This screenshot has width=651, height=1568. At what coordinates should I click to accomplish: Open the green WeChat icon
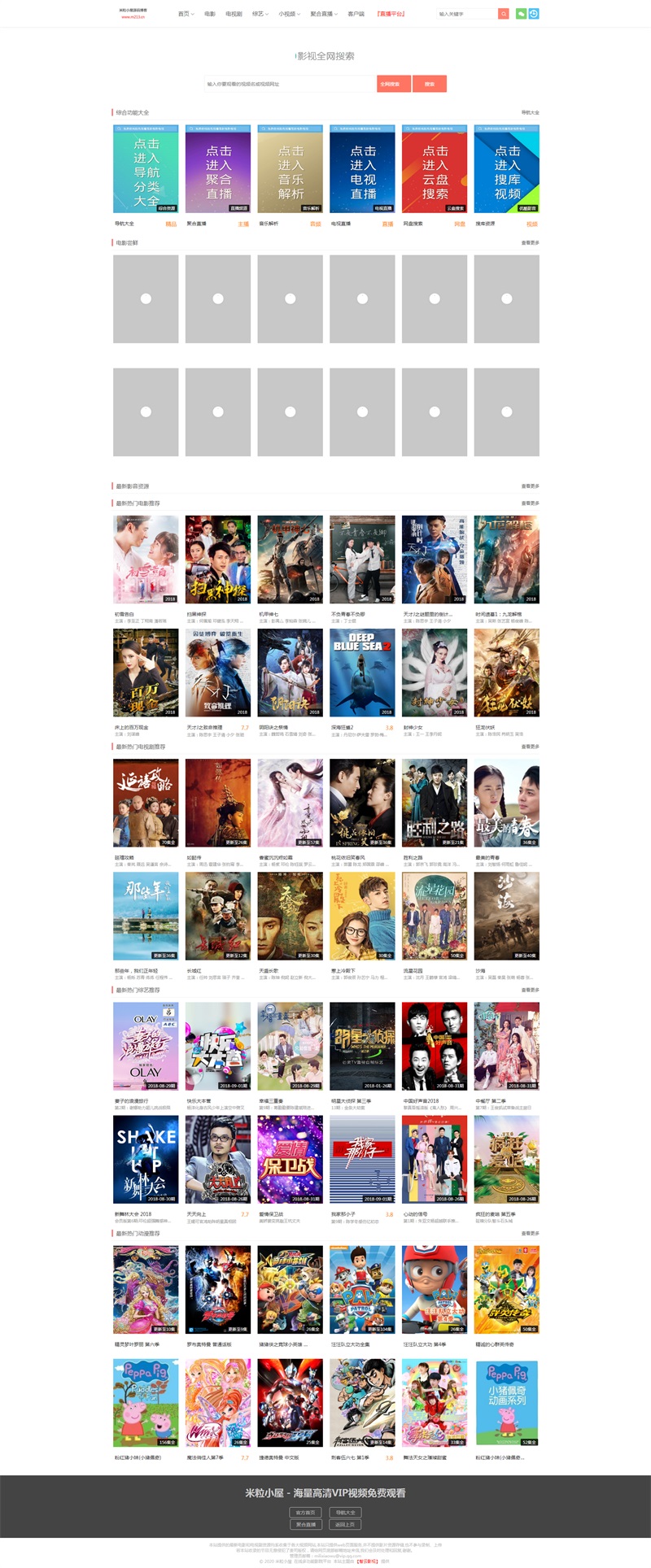[521, 14]
